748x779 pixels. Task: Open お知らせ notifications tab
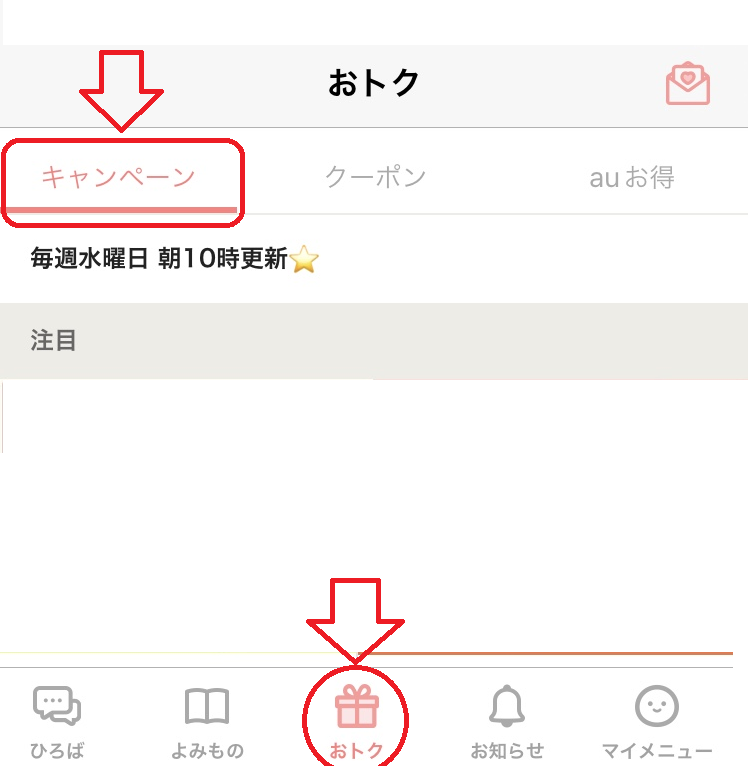(x=507, y=721)
